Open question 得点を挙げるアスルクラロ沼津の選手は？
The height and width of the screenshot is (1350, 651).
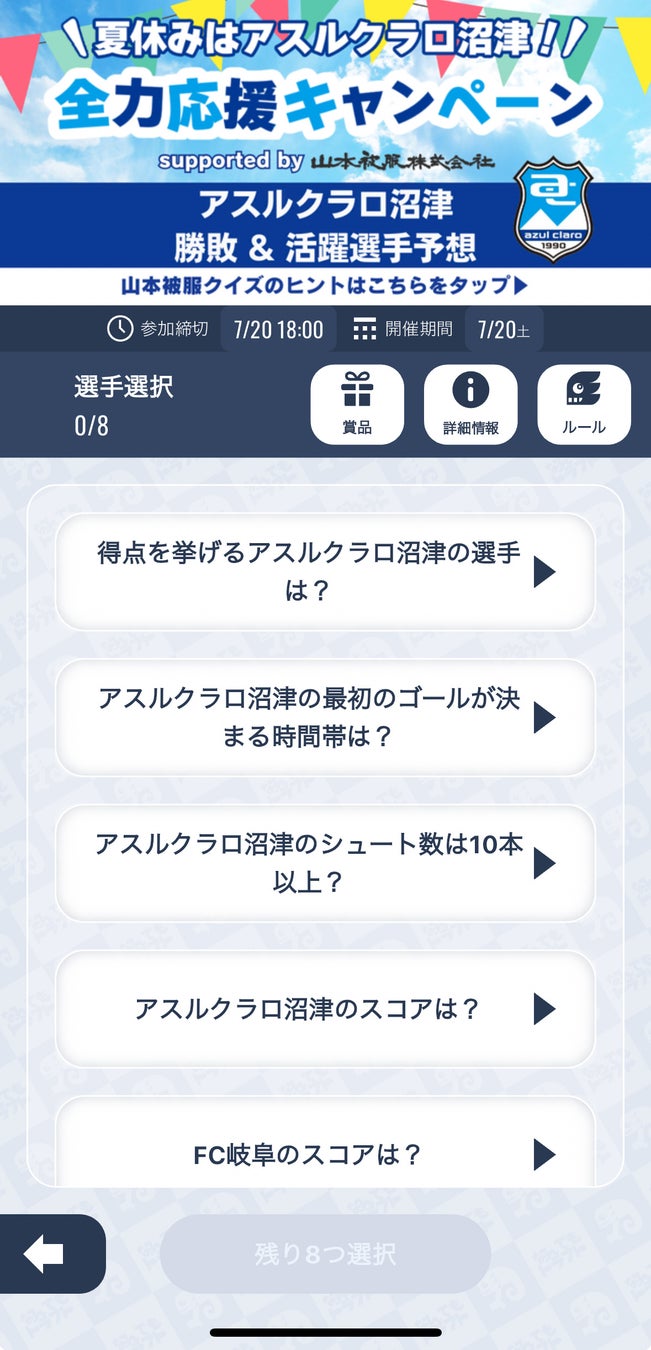[x=325, y=572]
